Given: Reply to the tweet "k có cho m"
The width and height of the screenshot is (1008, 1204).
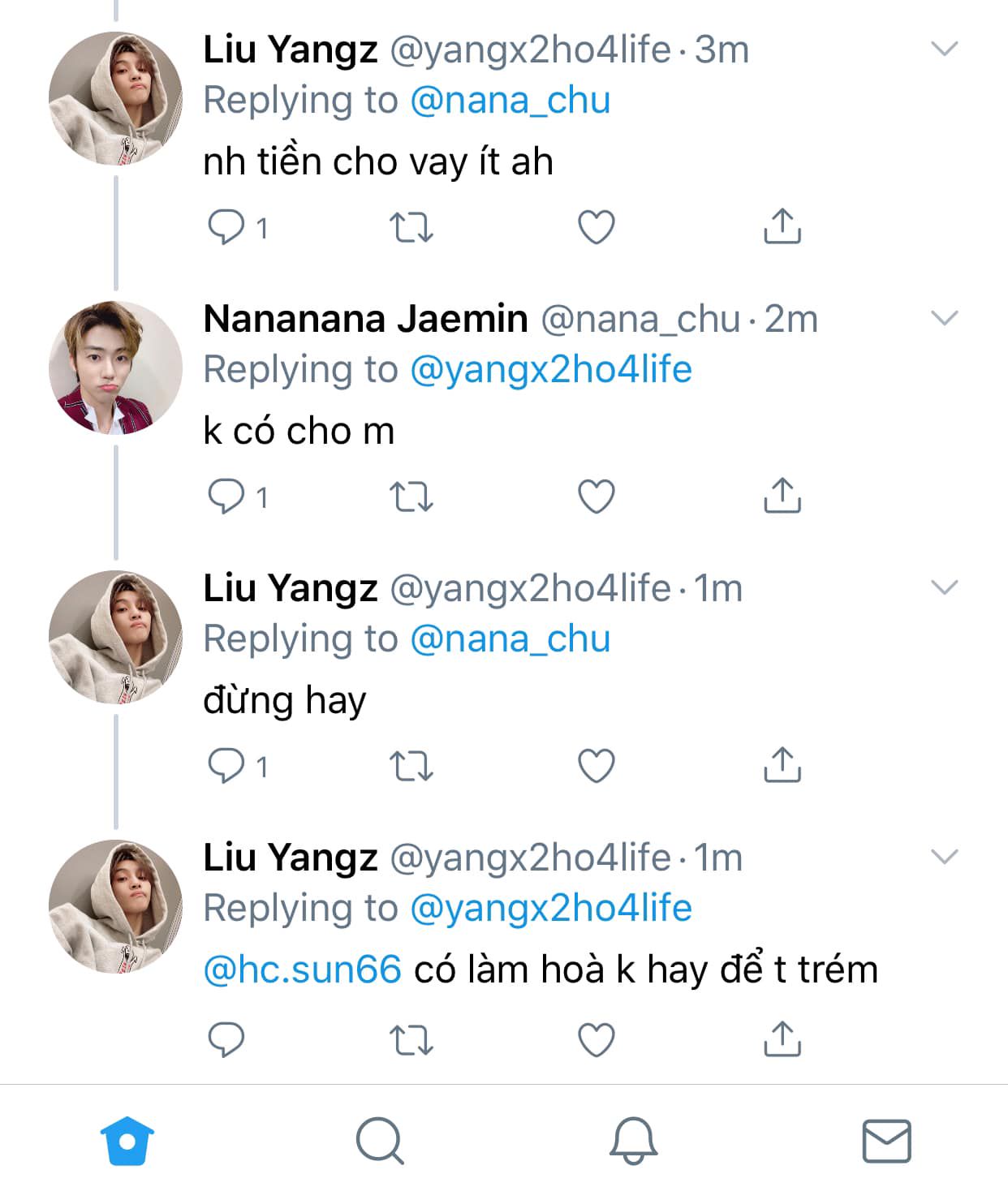Looking at the screenshot, I should (226, 497).
